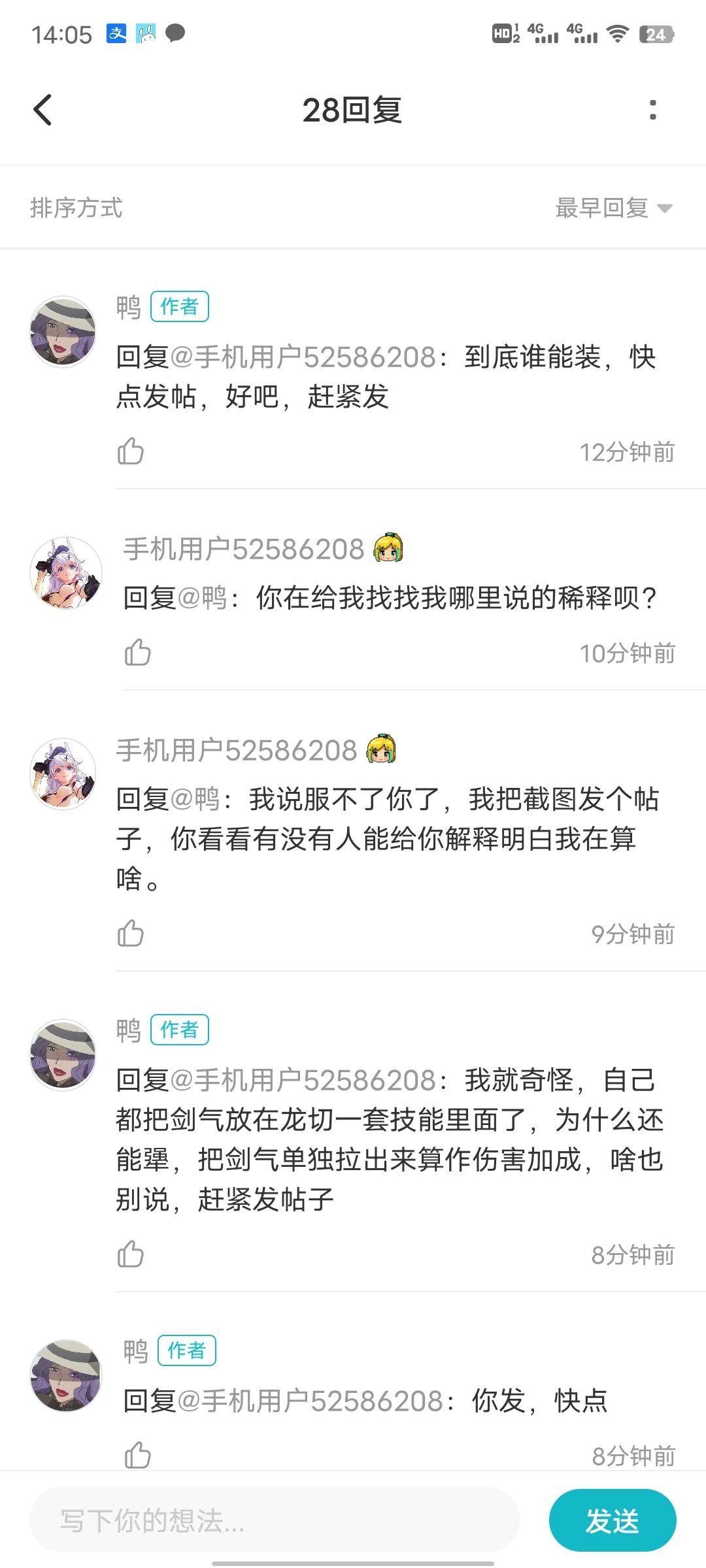Image resolution: width=706 pixels, height=1568 pixels.
Task: Like the reply posted 10分钟前
Action: pos(137,653)
